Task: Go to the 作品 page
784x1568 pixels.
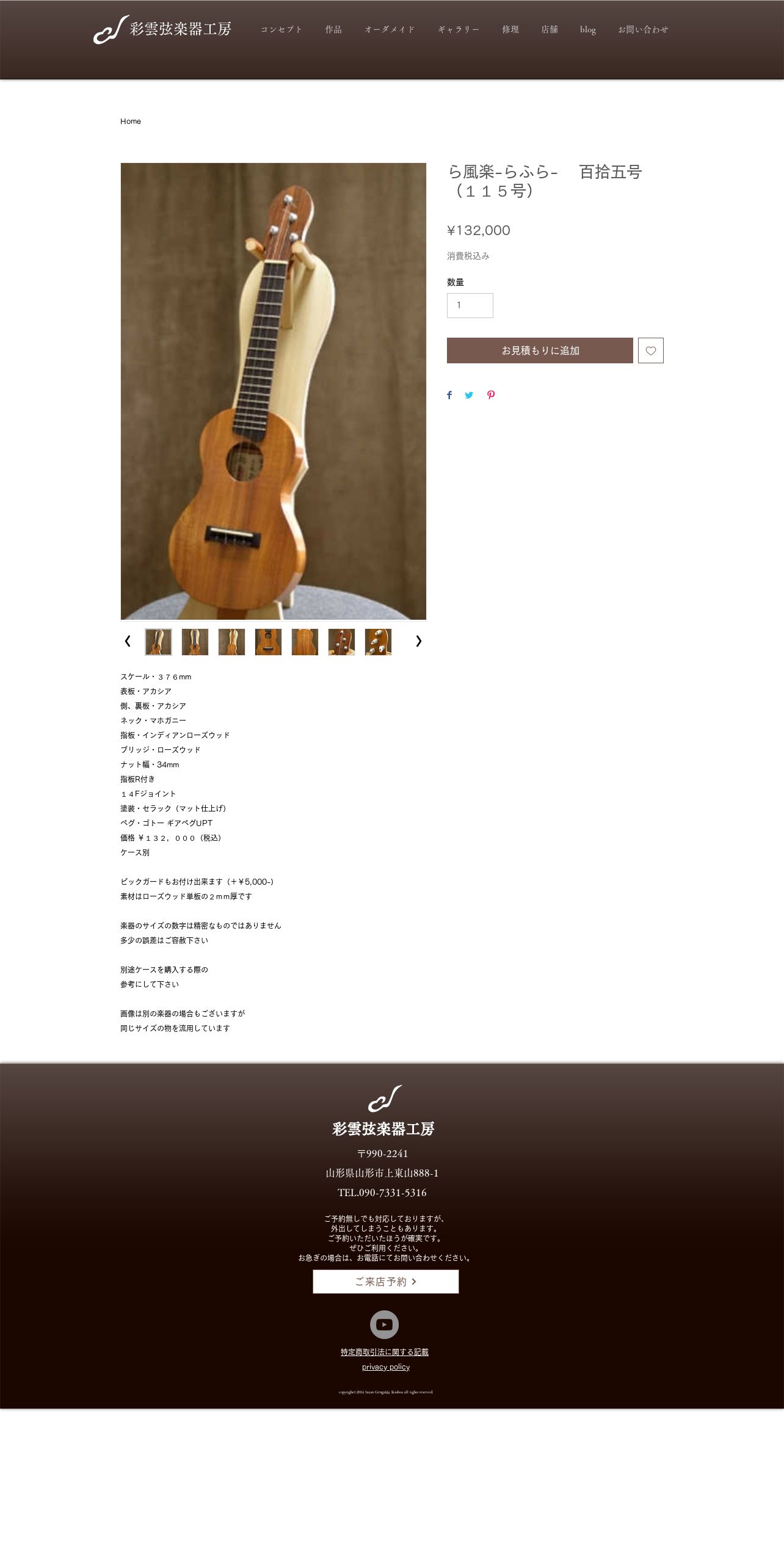Action: pos(333,29)
